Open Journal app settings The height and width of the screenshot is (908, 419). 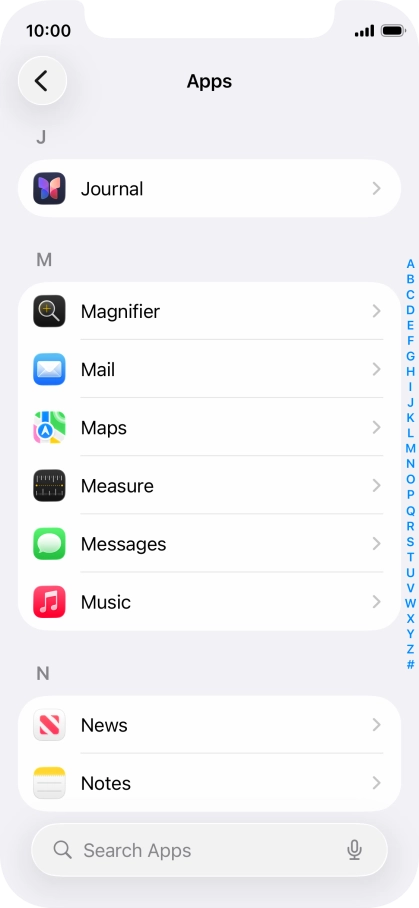click(x=210, y=188)
